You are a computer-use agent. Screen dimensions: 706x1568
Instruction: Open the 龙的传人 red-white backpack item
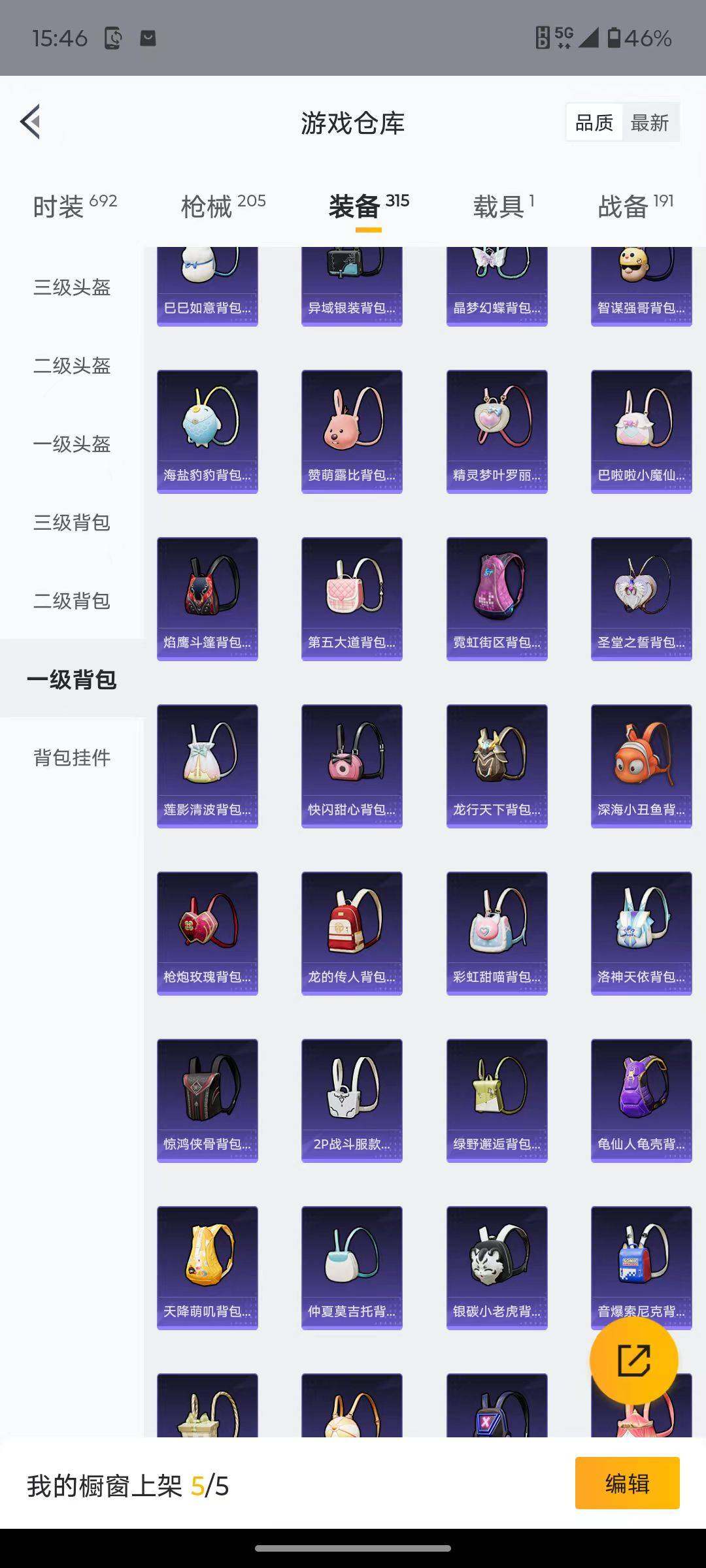click(352, 932)
